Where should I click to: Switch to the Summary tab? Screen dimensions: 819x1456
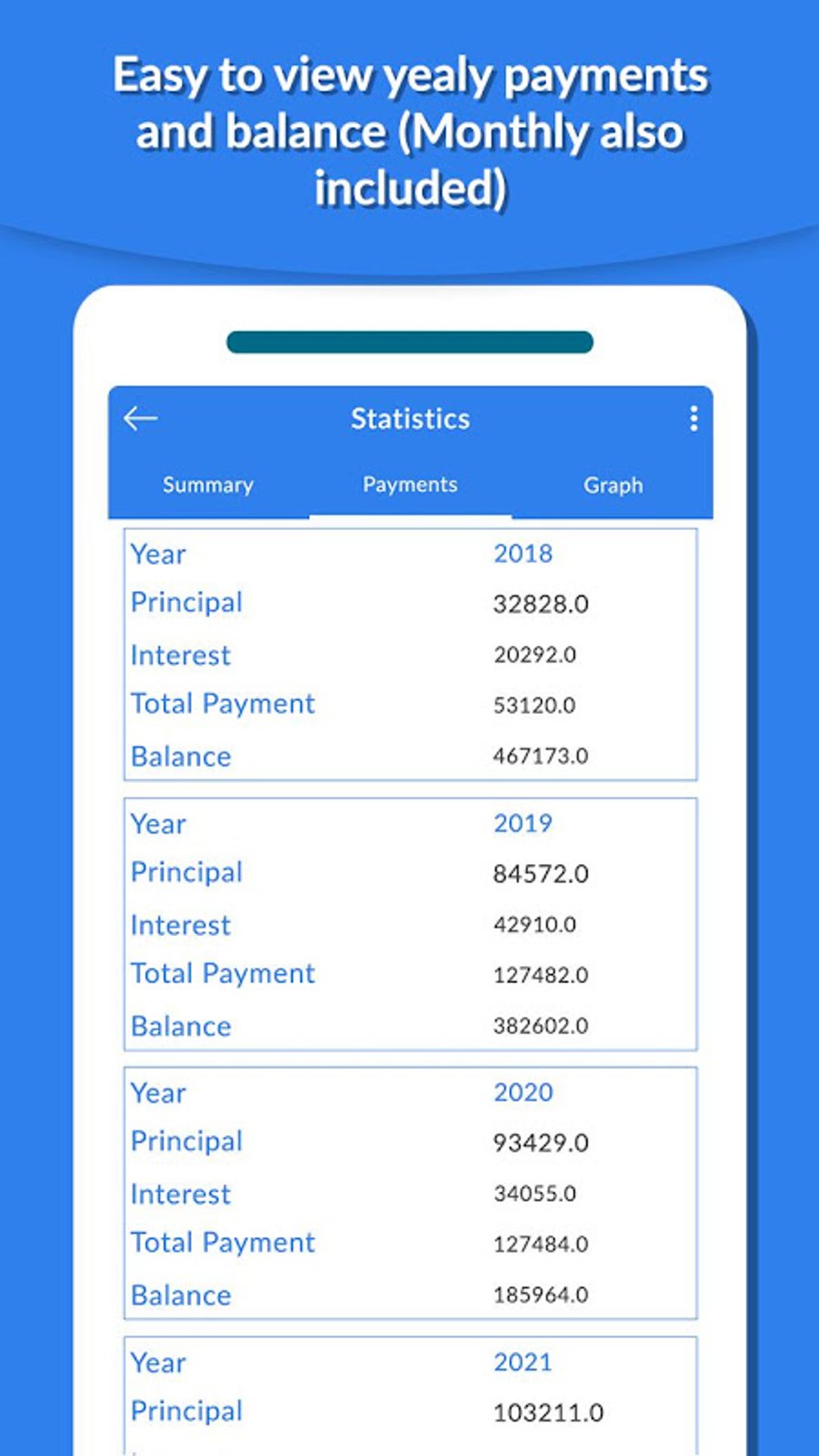pyautogui.click(x=208, y=485)
